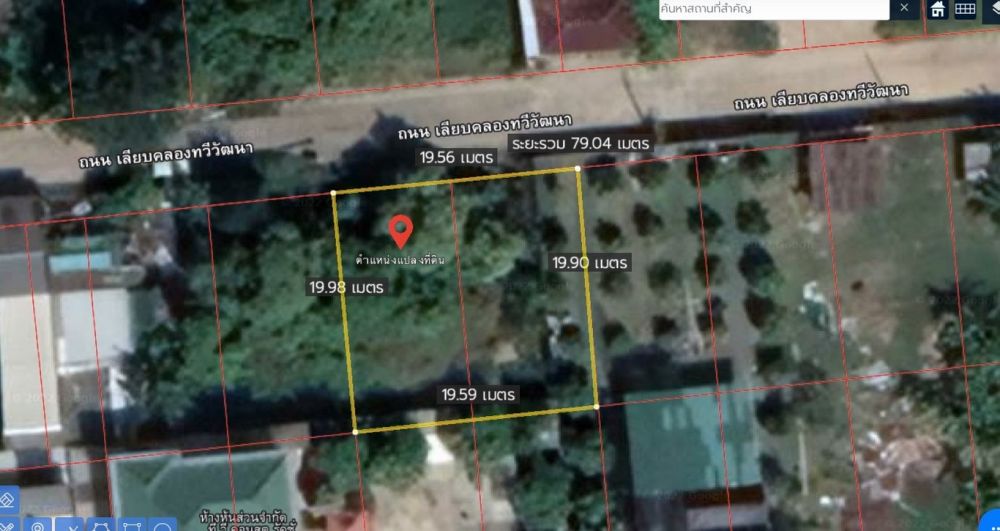
Task: Select the polygon drawing tool
Action: point(100,526)
